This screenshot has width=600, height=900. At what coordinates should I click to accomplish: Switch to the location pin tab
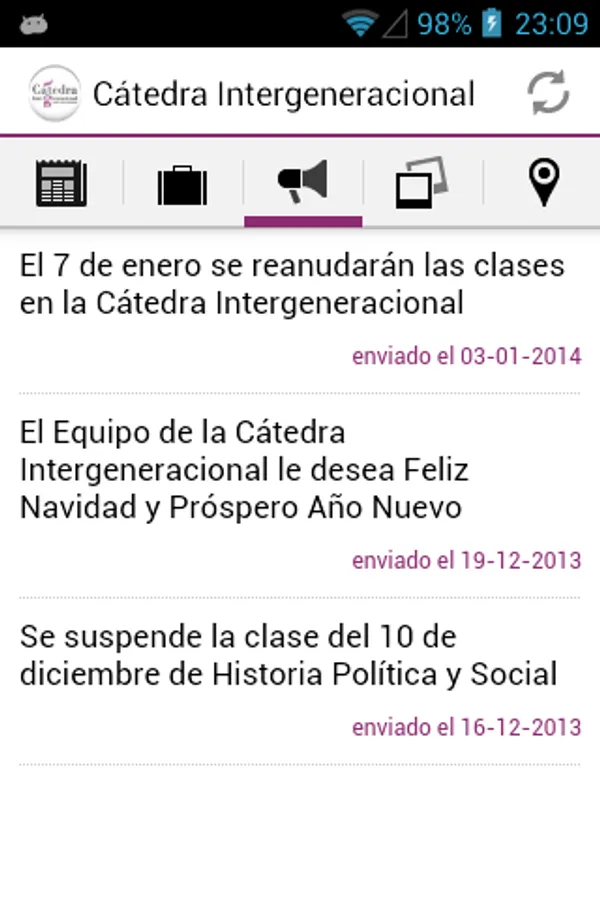[x=542, y=184]
